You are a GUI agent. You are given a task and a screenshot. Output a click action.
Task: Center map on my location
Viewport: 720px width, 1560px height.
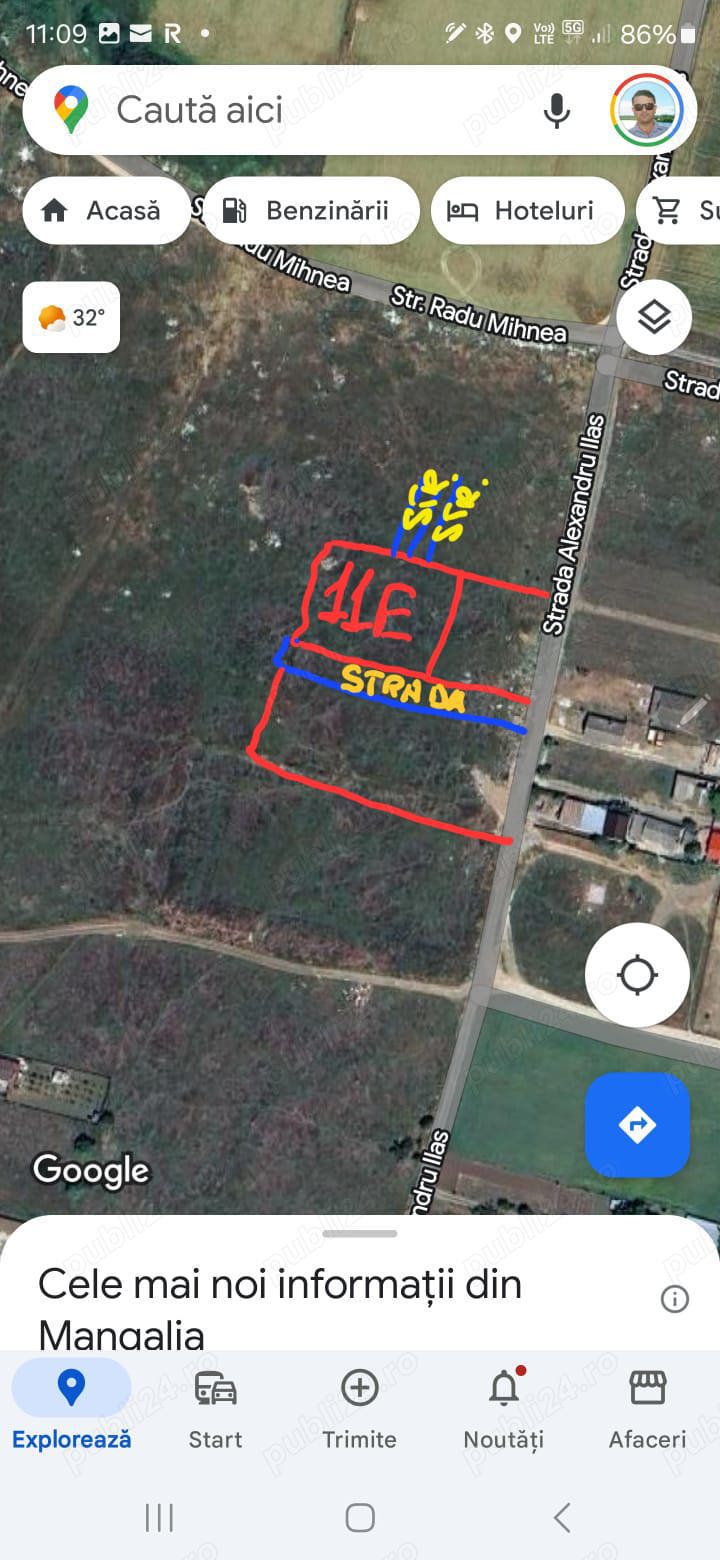(637, 974)
